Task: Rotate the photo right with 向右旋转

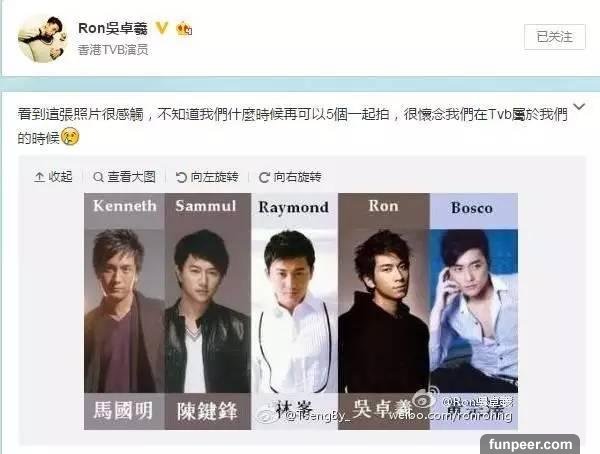Action: pyautogui.click(x=291, y=177)
